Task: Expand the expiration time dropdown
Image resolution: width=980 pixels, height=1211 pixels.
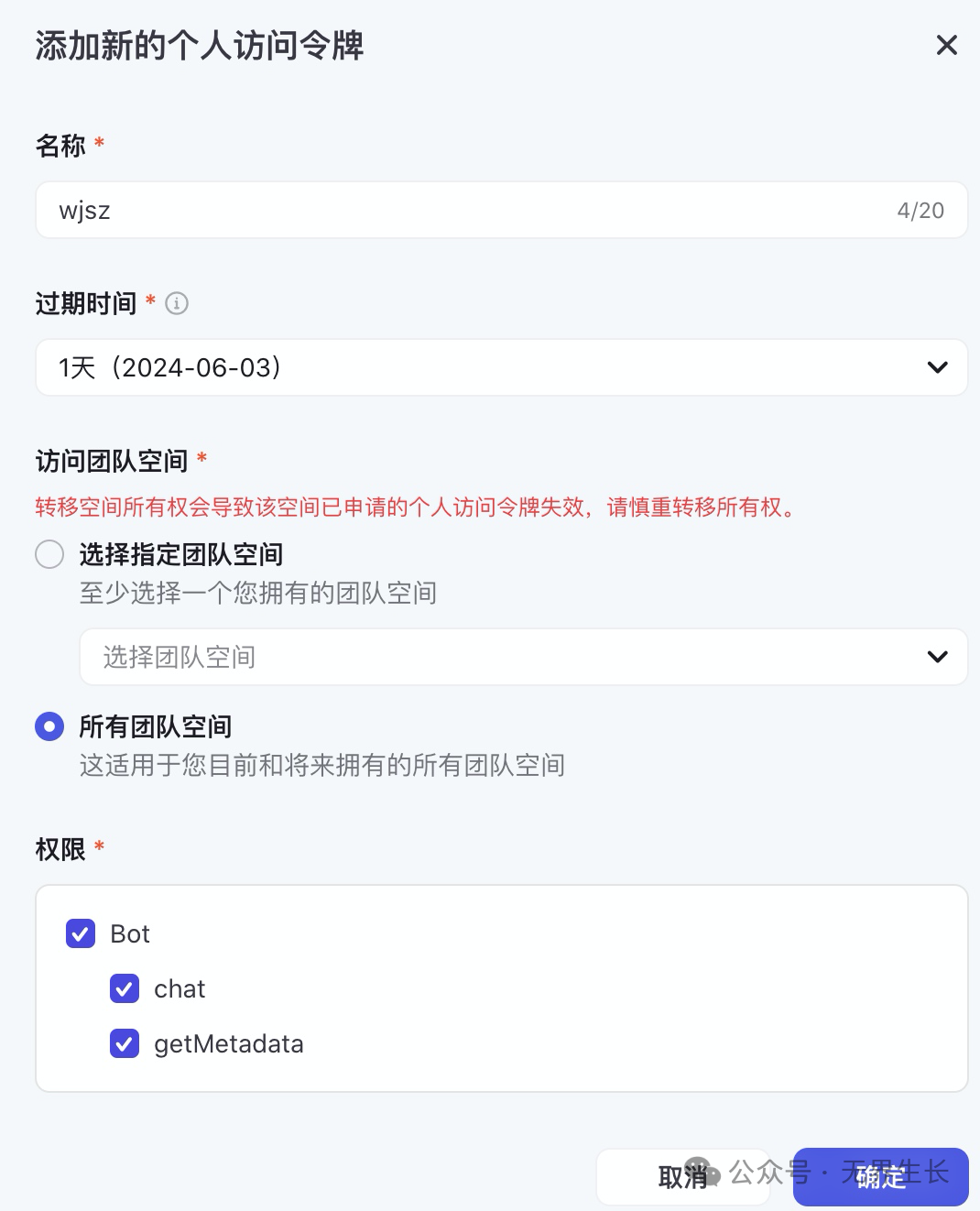Action: pos(501,367)
